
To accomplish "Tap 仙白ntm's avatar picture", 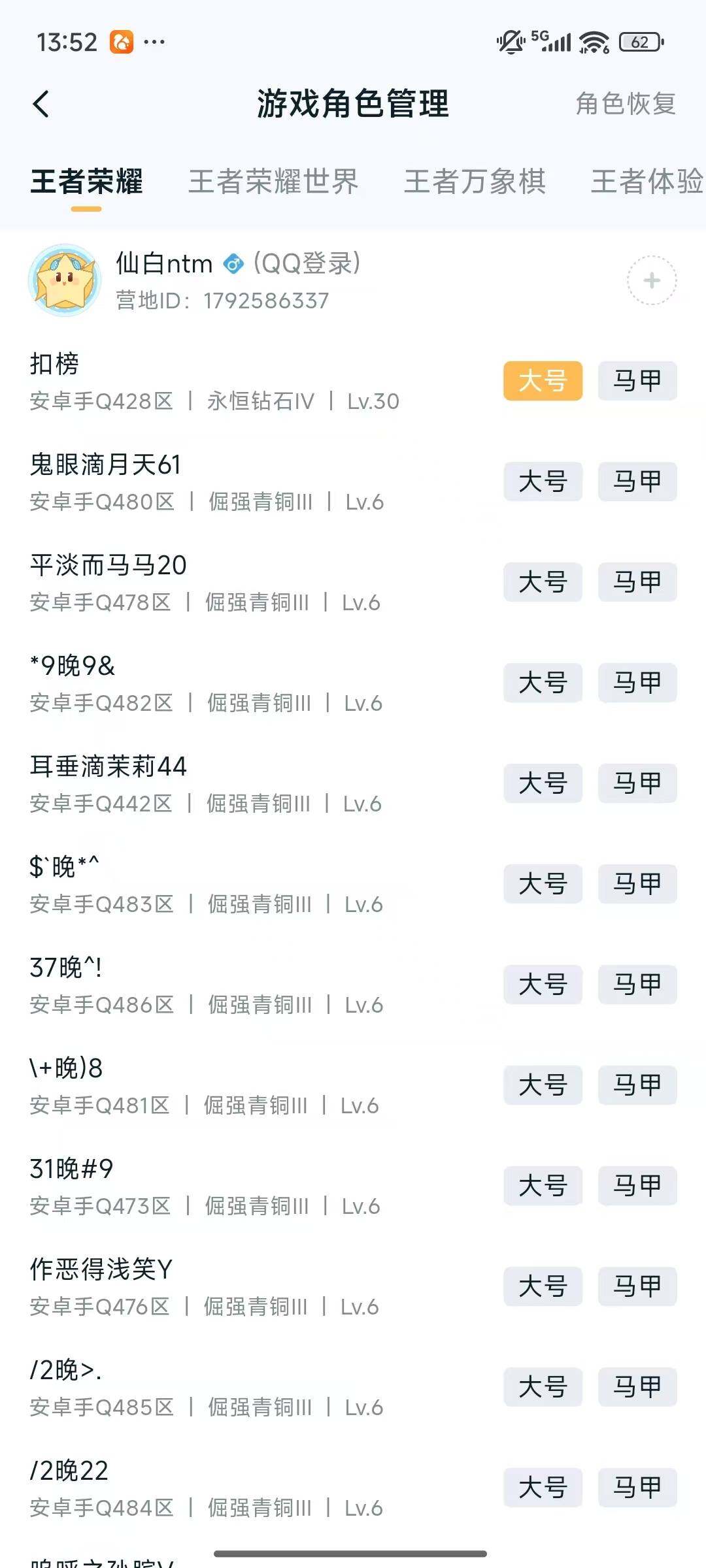I will (x=64, y=279).
